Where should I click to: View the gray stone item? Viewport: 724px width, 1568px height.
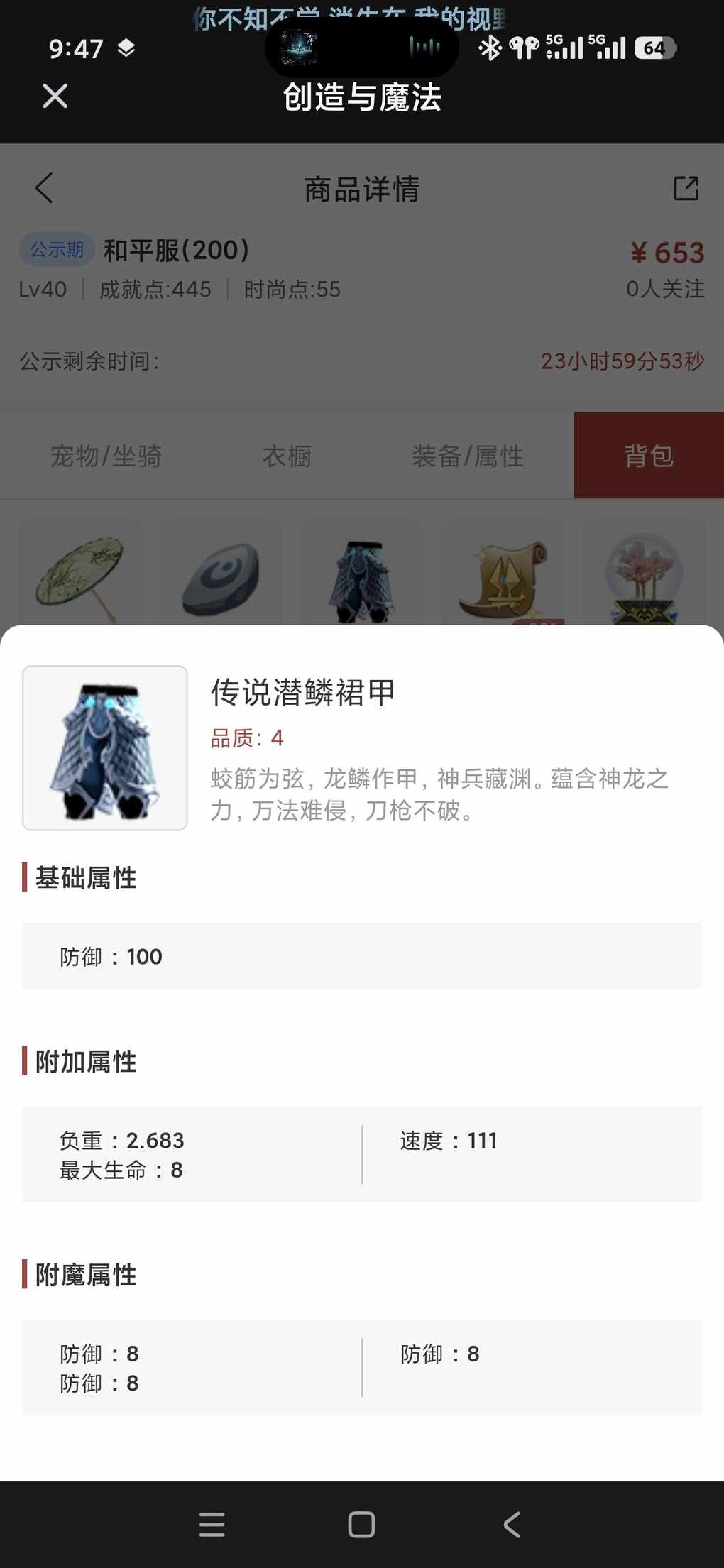[x=221, y=576]
